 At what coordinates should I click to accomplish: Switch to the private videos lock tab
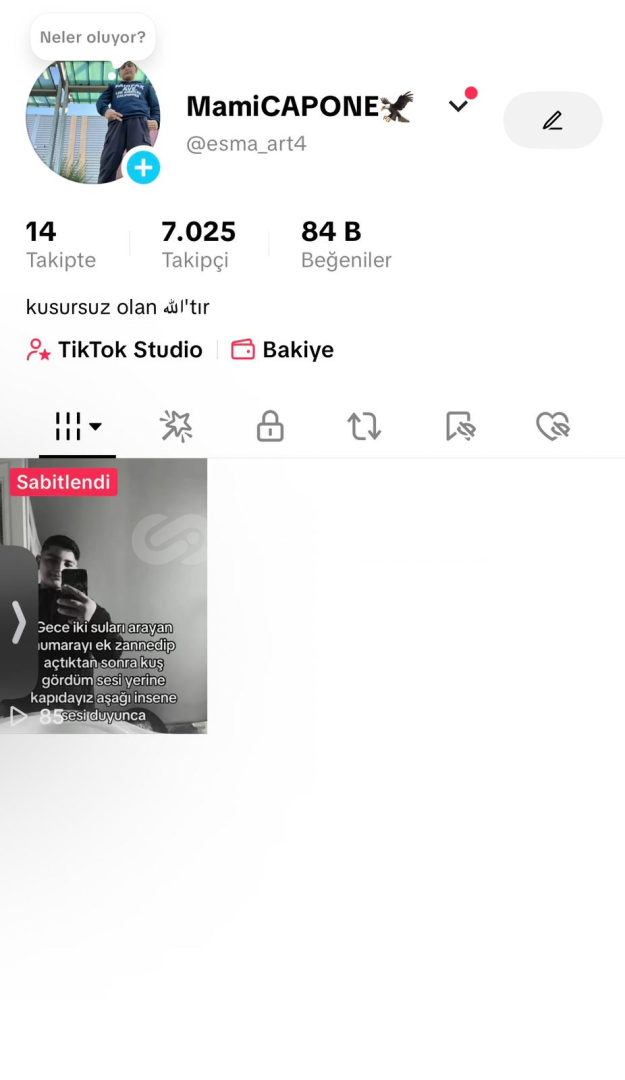pos(270,427)
